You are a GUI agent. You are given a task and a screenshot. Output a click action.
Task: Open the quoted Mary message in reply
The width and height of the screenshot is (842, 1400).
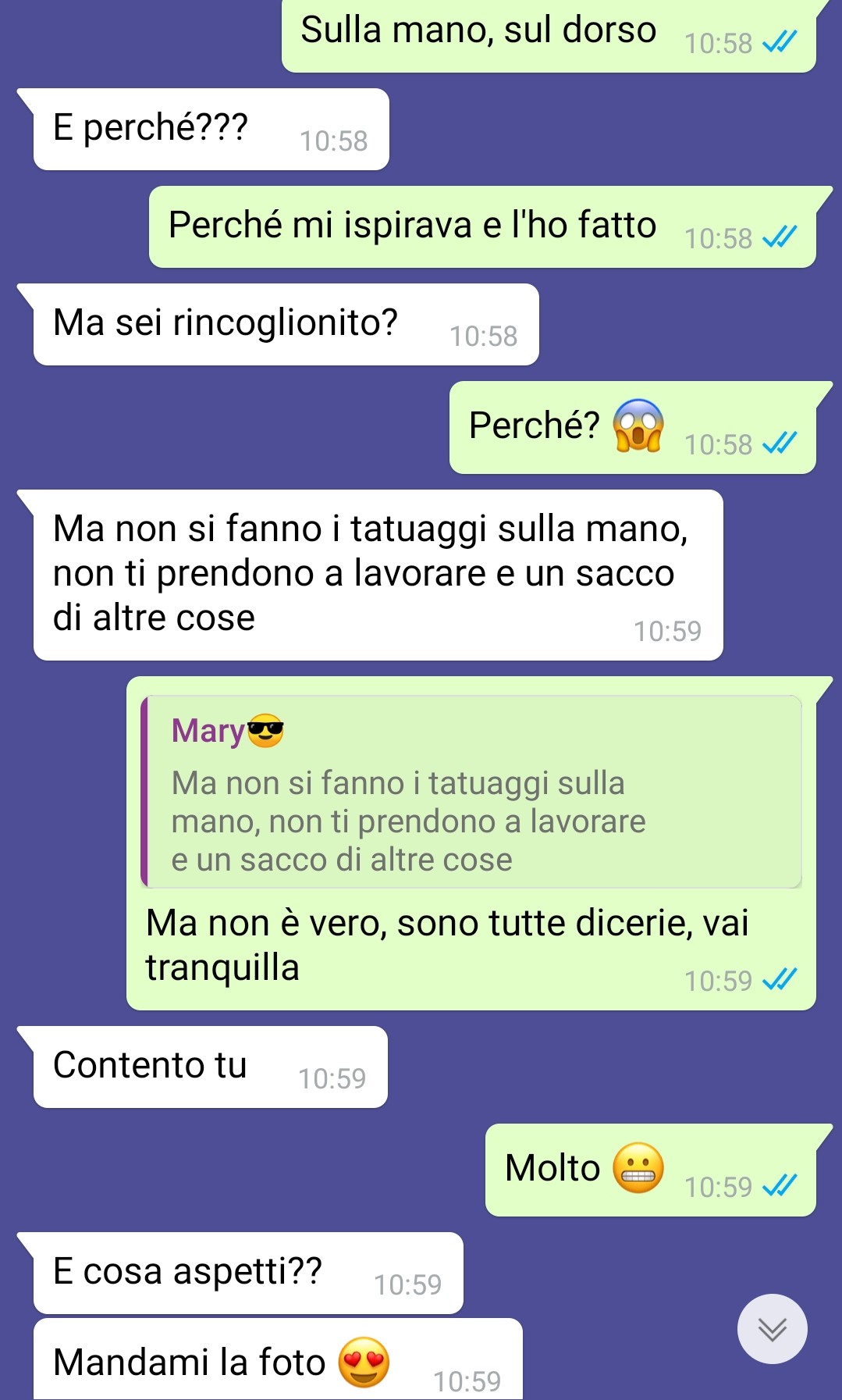click(x=471, y=792)
